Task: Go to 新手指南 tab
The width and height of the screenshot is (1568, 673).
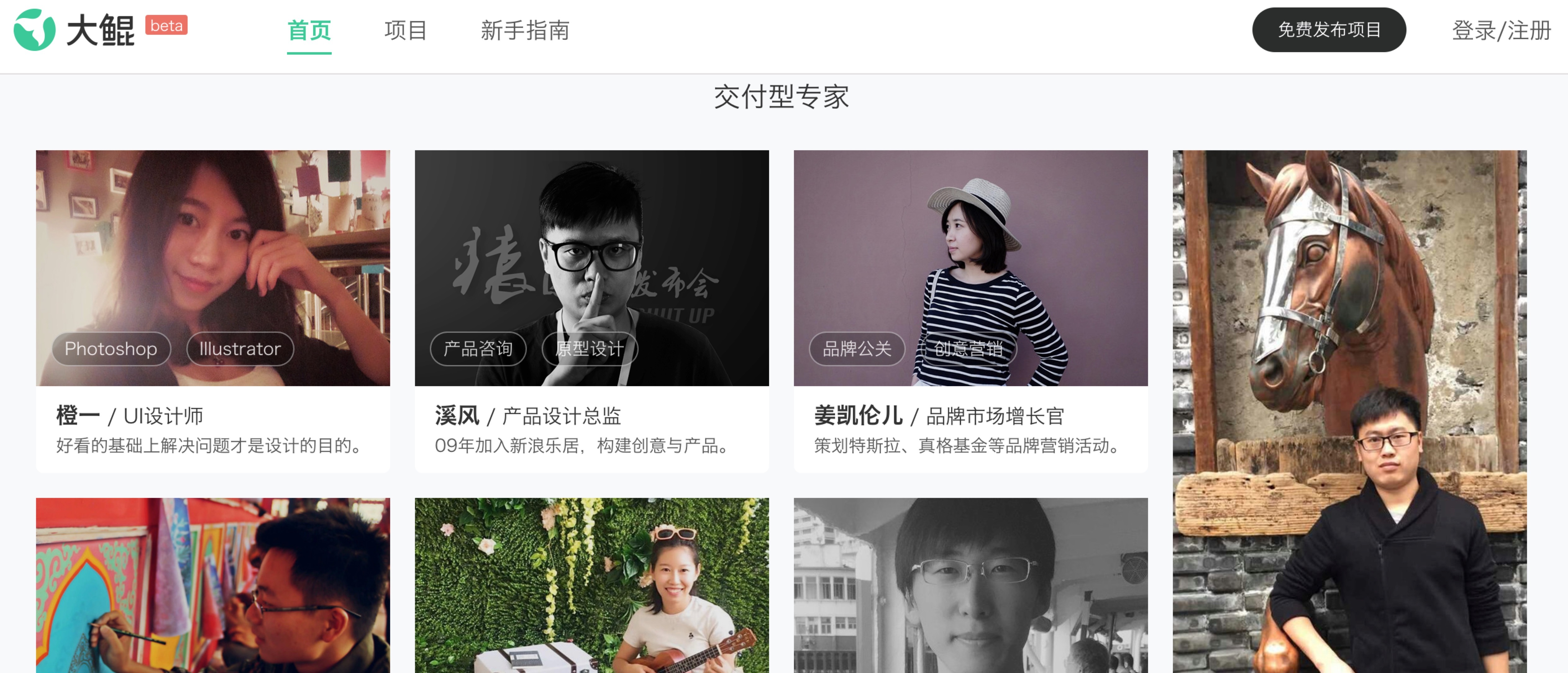Action: point(525,30)
